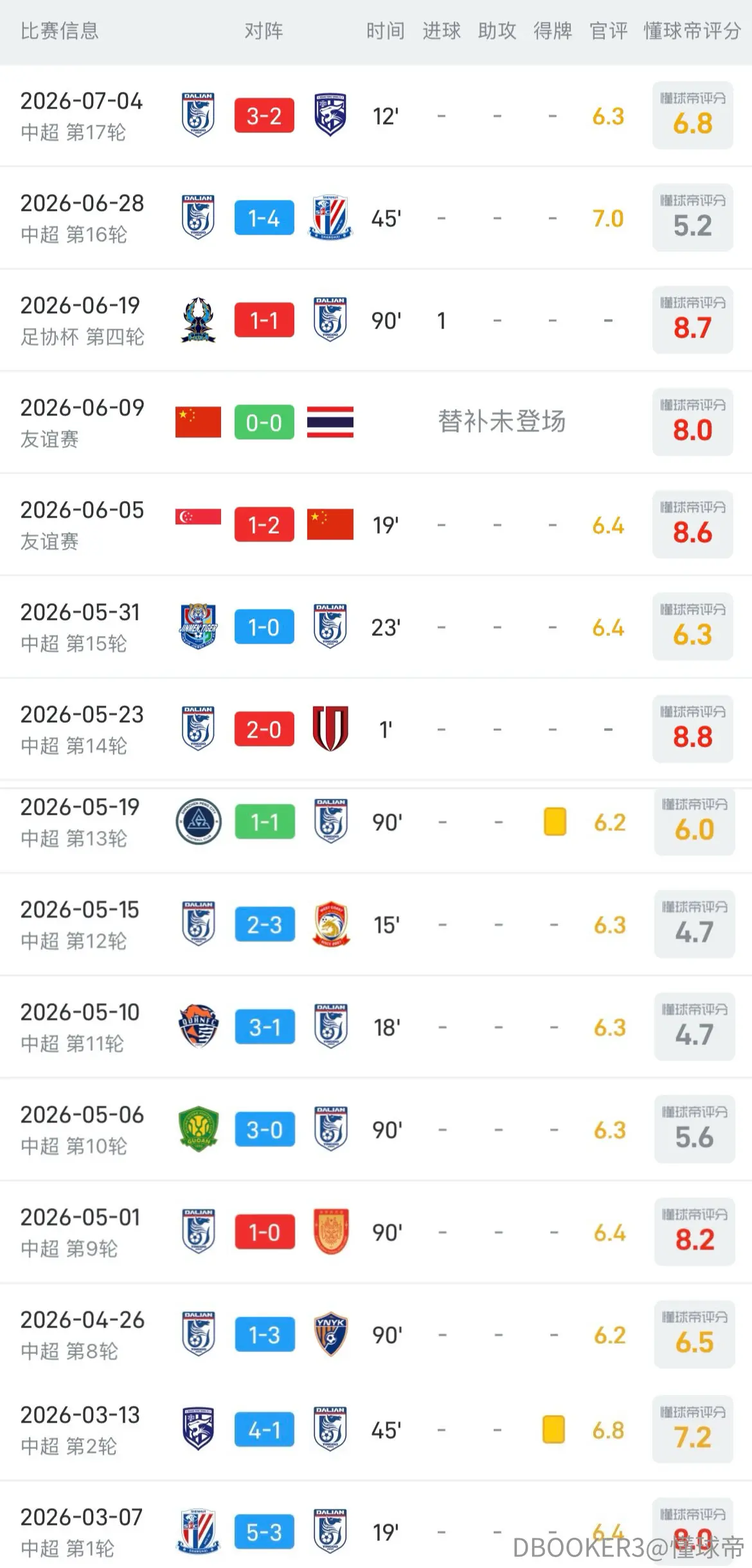Open the 2026-05-23 中超 第14轮 match
Viewport: 752px width, 1568px height.
point(376,729)
